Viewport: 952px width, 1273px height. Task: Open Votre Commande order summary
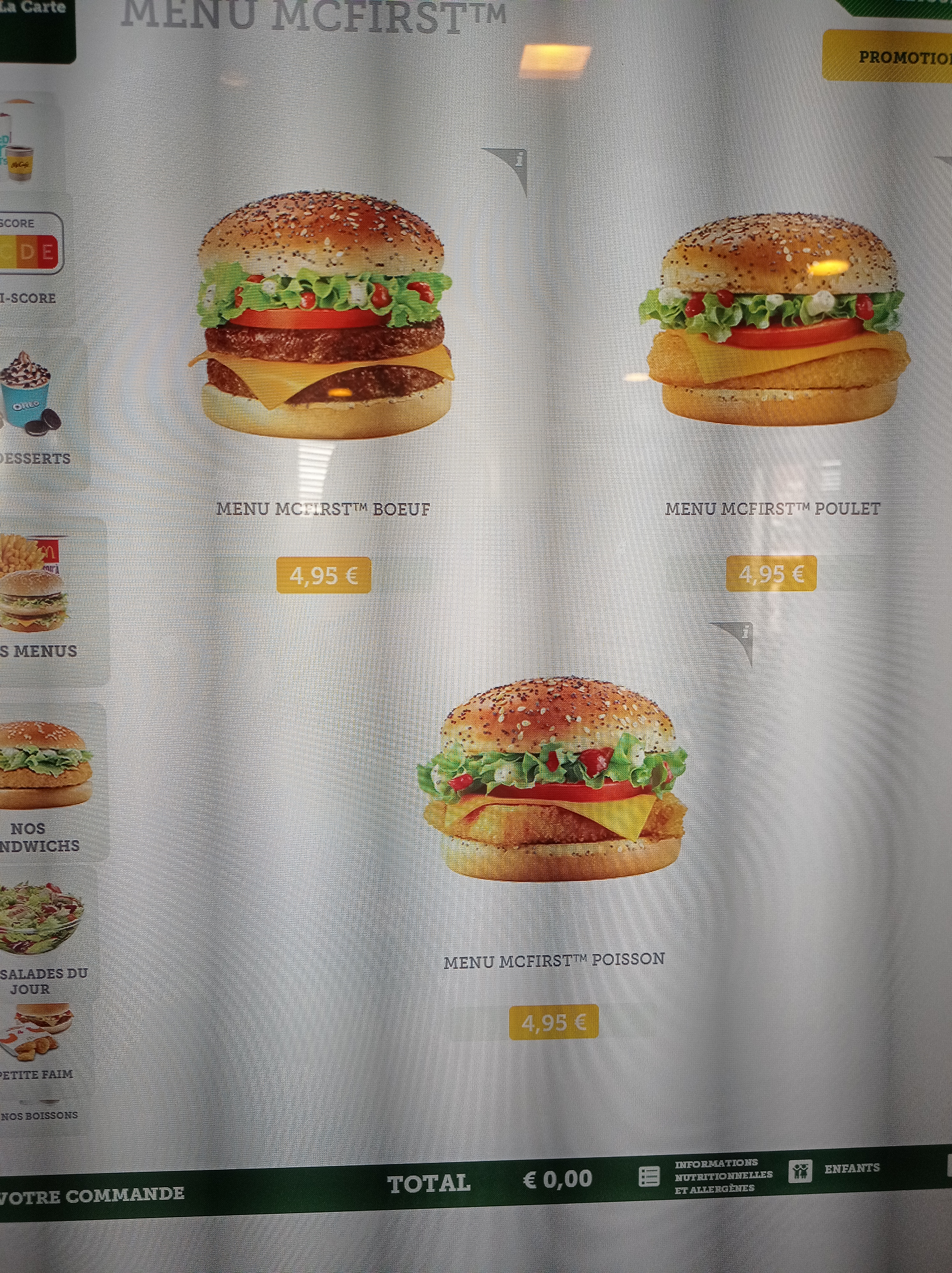tap(92, 1195)
